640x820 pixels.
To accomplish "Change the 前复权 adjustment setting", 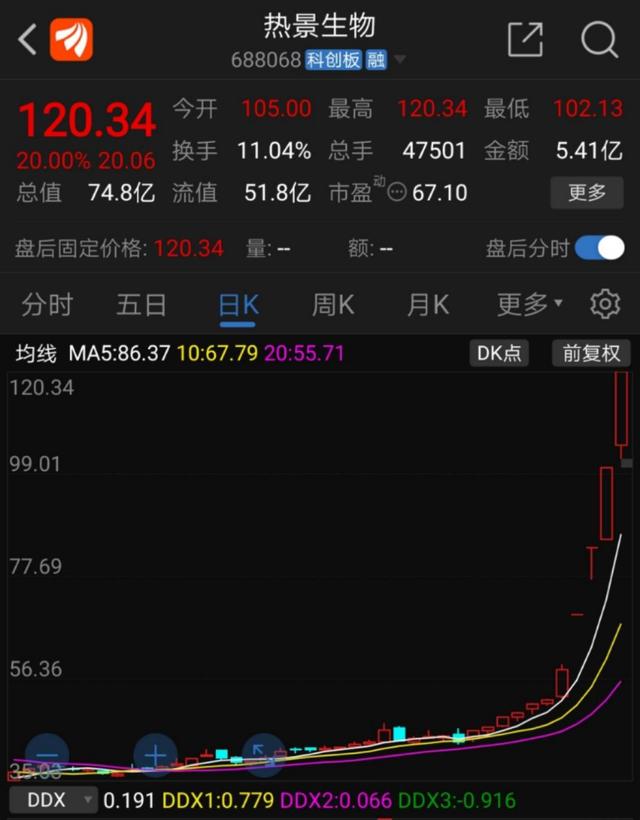I will point(591,353).
